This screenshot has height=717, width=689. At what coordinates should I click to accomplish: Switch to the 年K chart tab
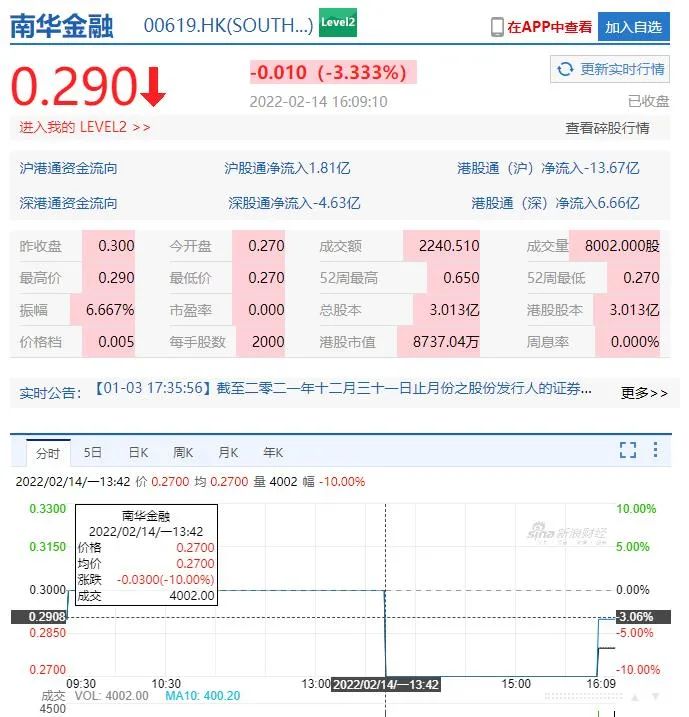point(273,452)
